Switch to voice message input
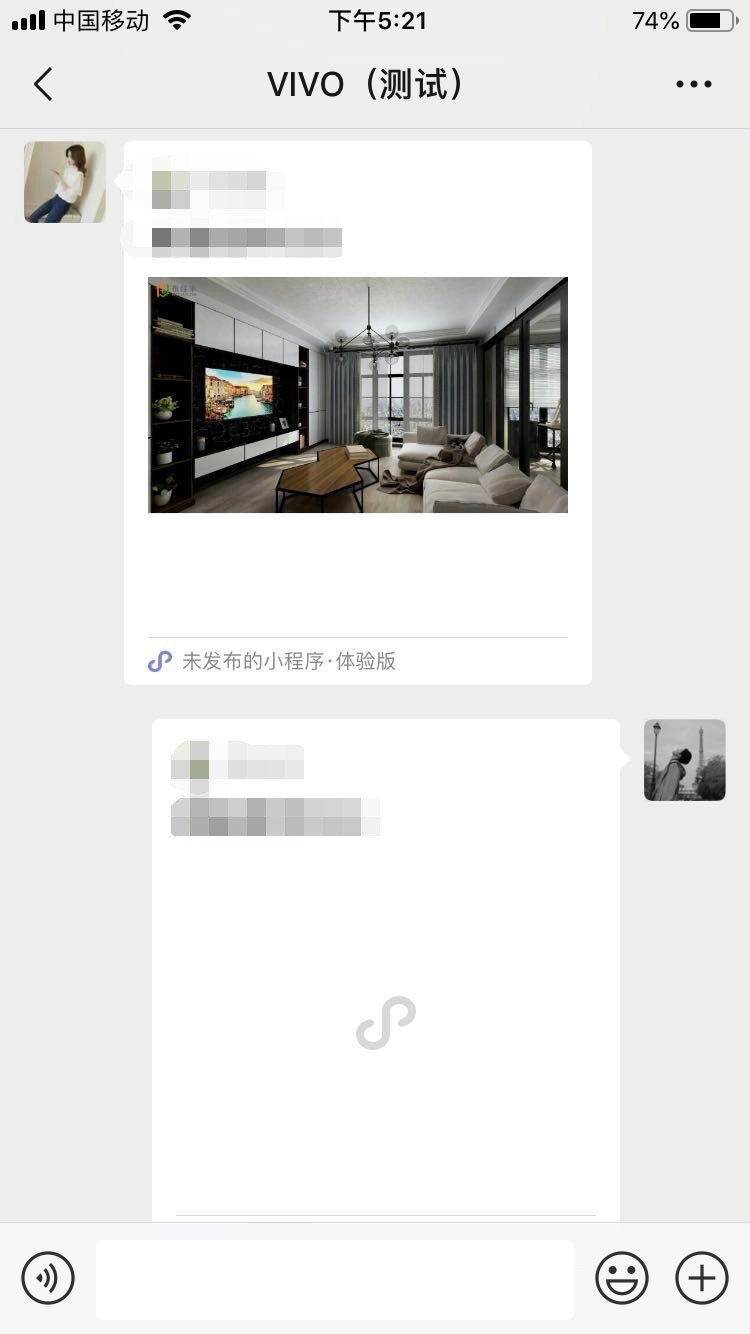This screenshot has width=750, height=1334. [x=48, y=1278]
